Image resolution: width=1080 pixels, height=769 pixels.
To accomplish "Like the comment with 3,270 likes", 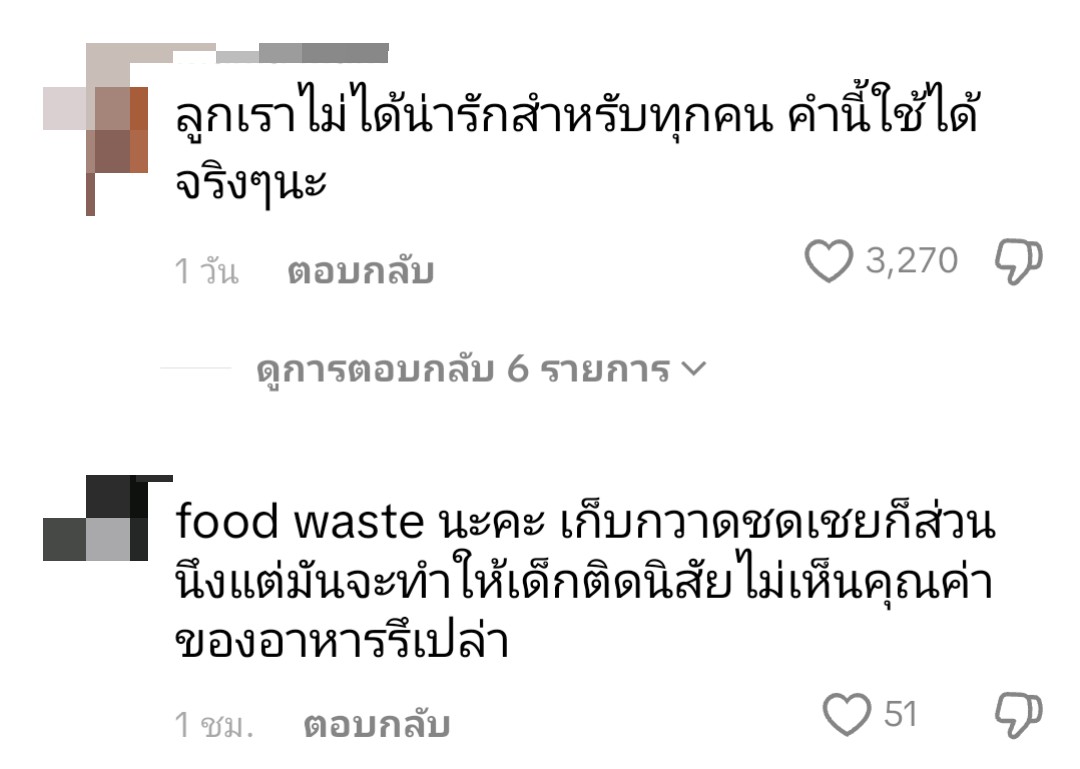I will click(x=829, y=262).
